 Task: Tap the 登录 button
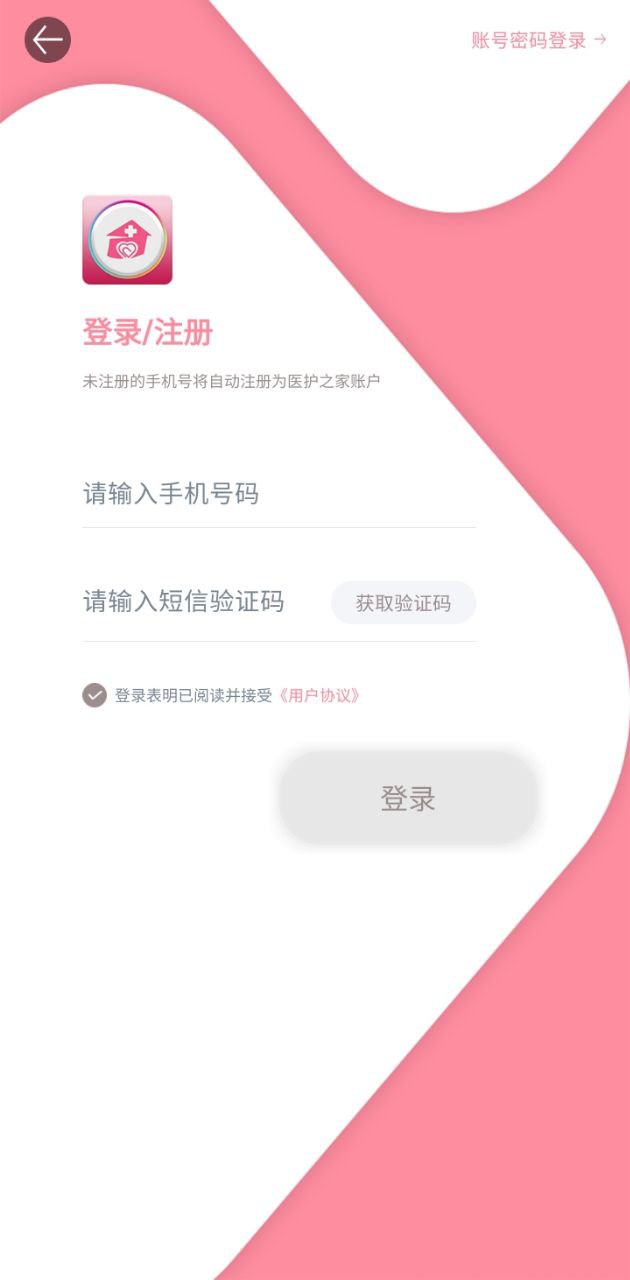408,798
